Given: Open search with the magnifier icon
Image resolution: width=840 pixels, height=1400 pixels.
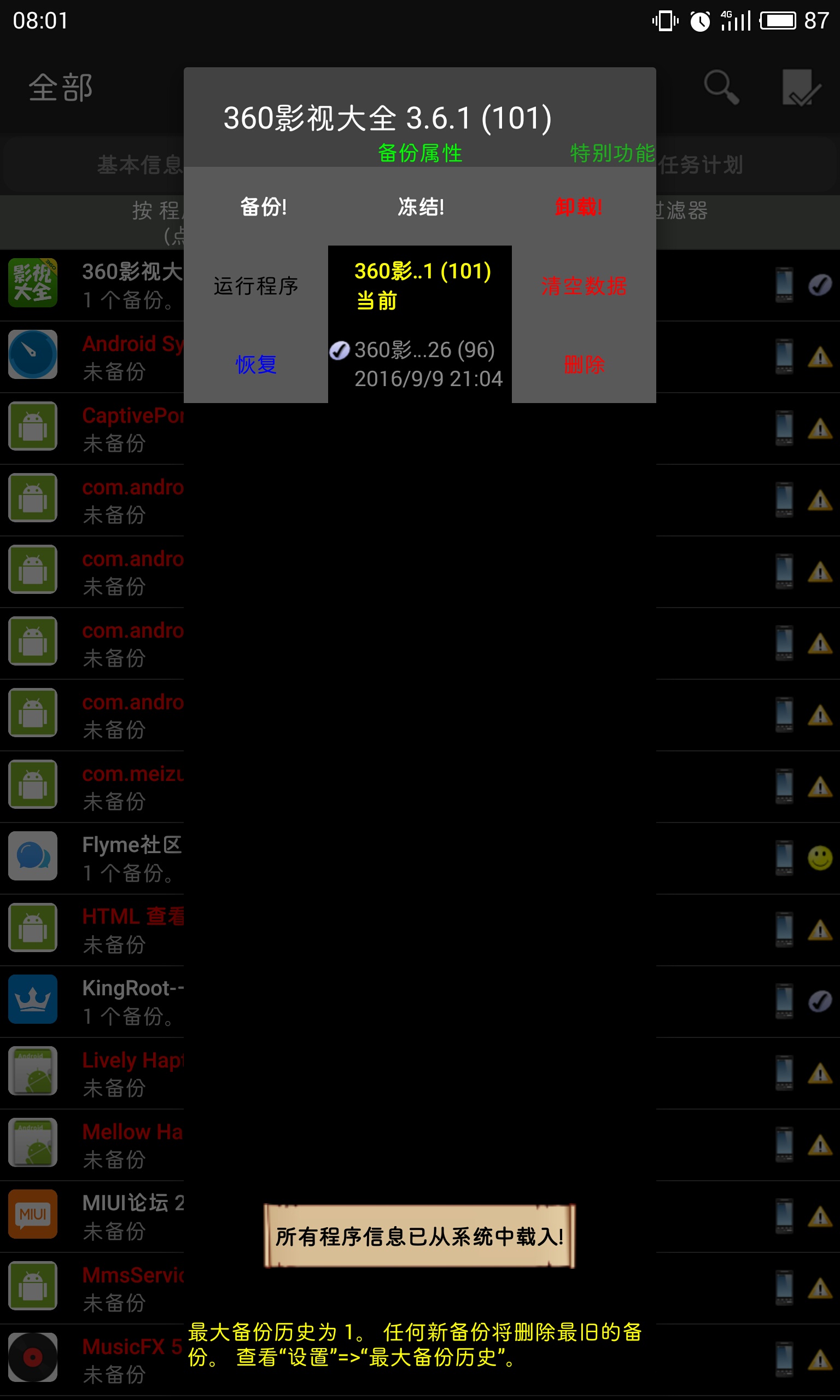Looking at the screenshot, I should (x=720, y=87).
